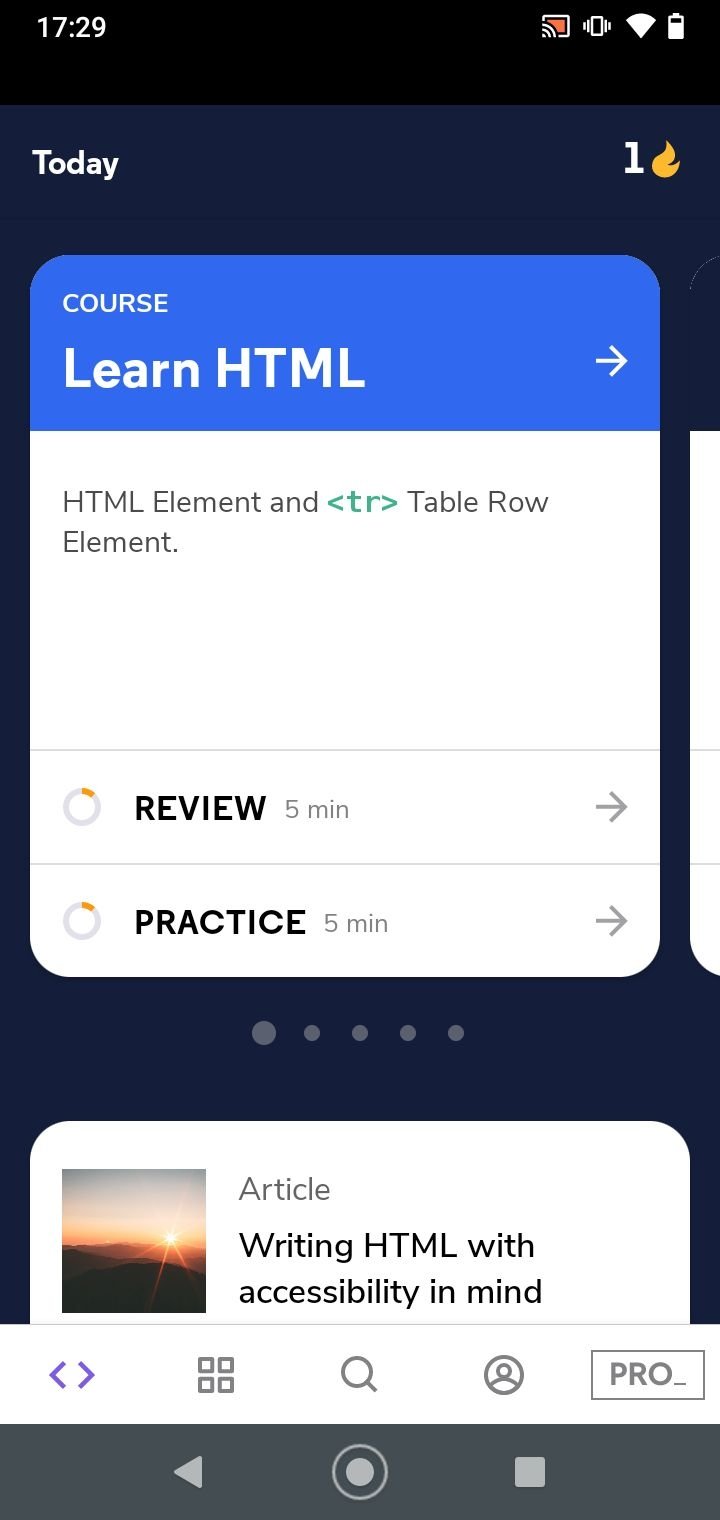Go back using the system back button
Image resolution: width=720 pixels, height=1520 pixels.
click(188, 1472)
